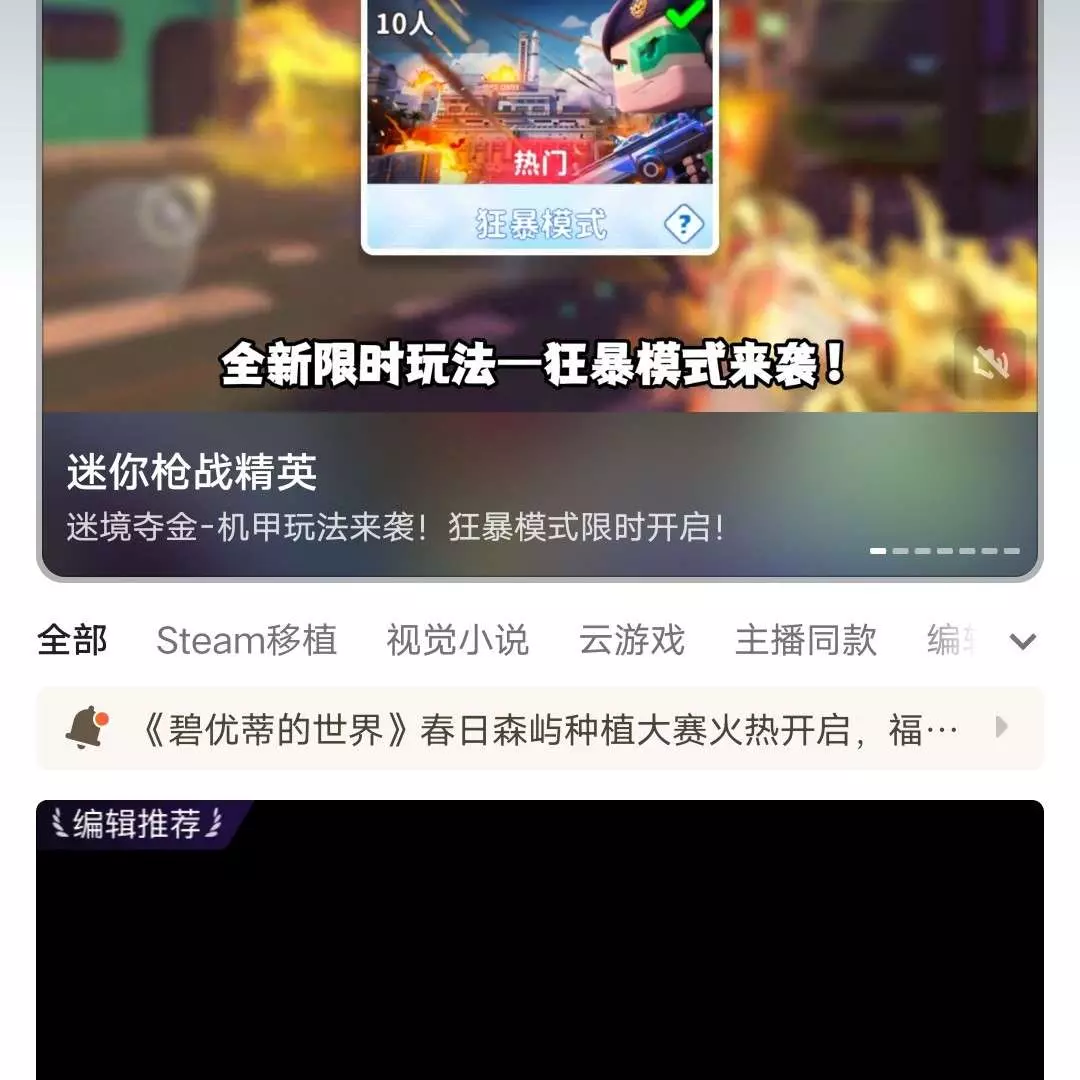
Task: Switch to the 云游戏 tab
Action: click(x=631, y=640)
